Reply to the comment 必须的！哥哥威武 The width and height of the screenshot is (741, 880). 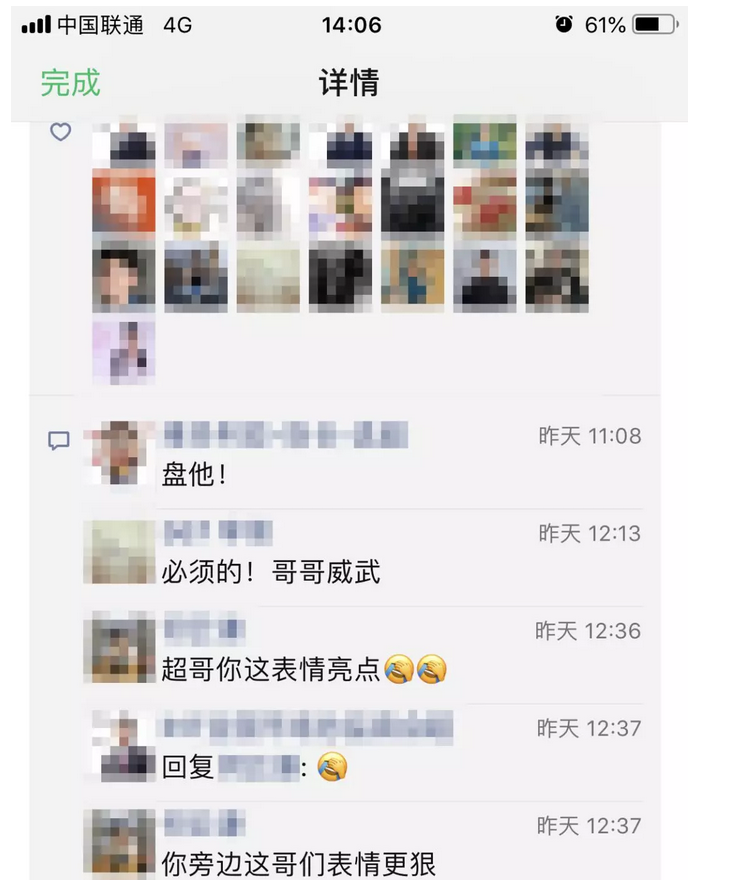(x=270, y=572)
